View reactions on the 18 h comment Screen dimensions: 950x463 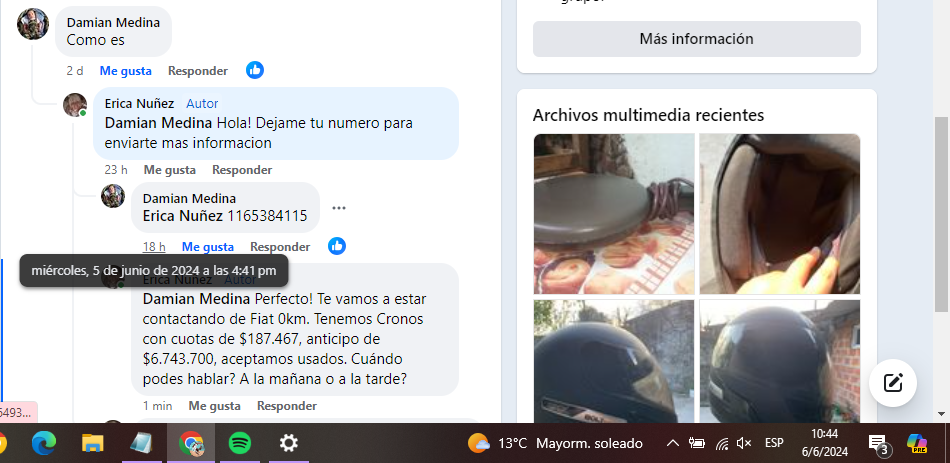pos(337,246)
